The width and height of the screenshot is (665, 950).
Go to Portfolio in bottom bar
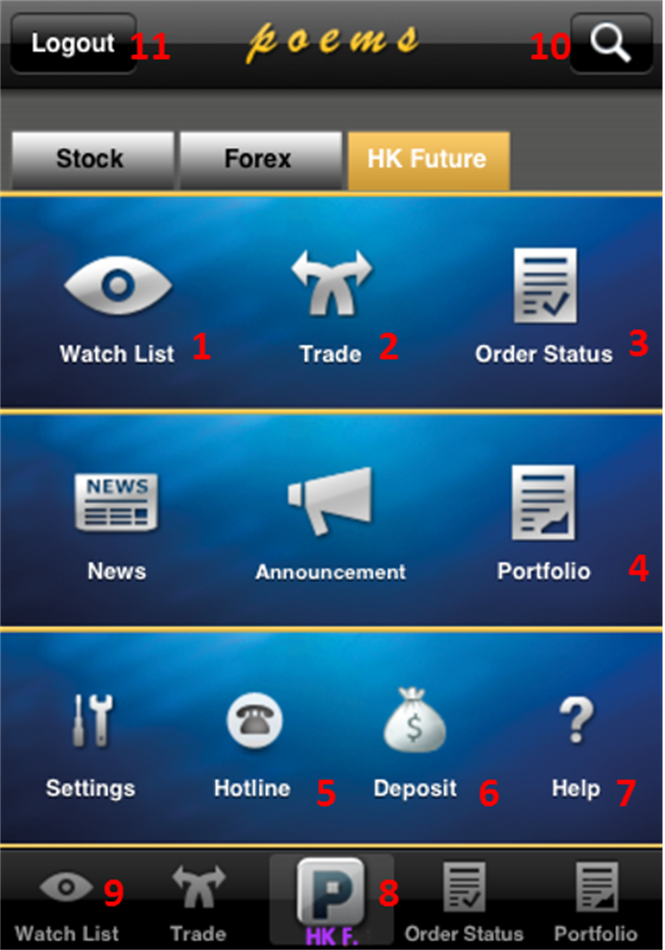point(596,903)
